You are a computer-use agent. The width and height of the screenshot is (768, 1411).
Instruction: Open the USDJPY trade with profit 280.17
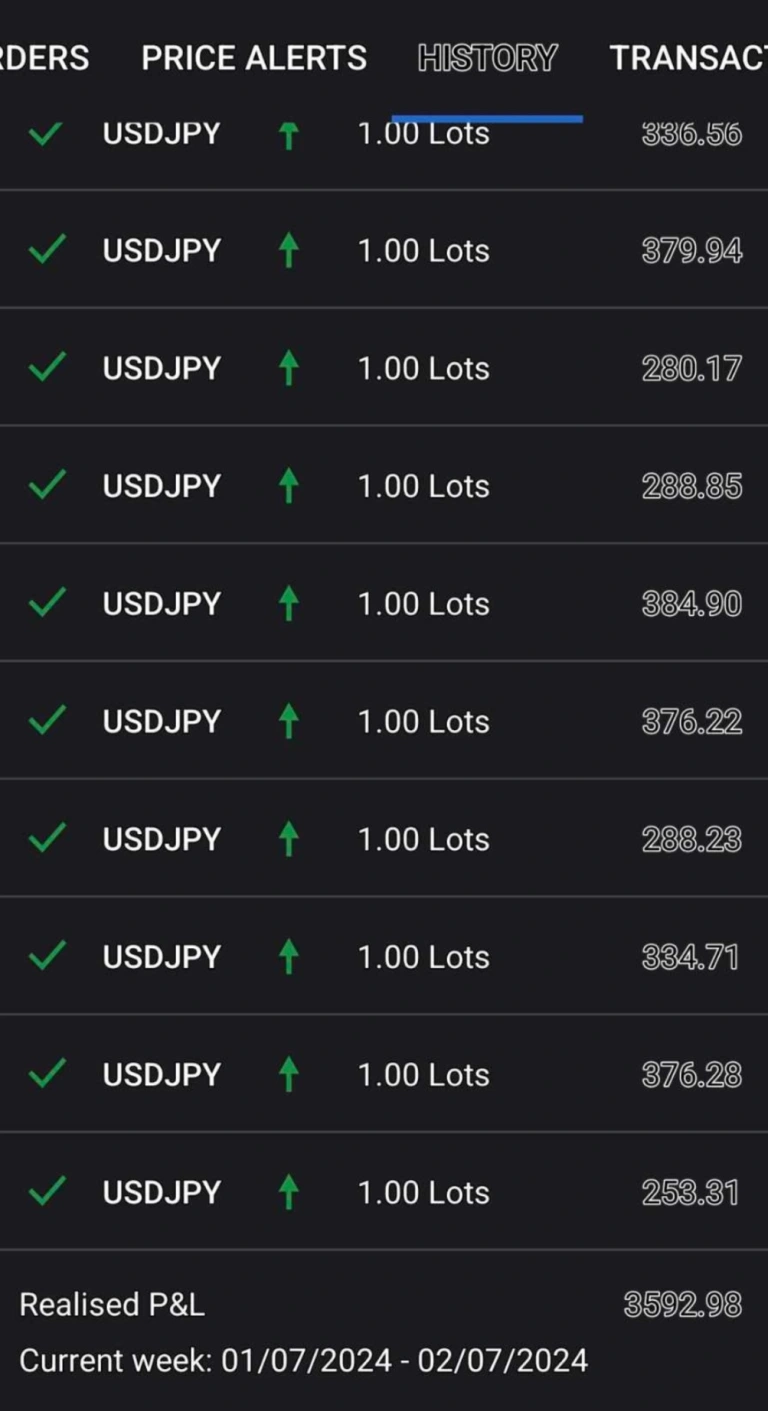pyautogui.click(x=384, y=368)
